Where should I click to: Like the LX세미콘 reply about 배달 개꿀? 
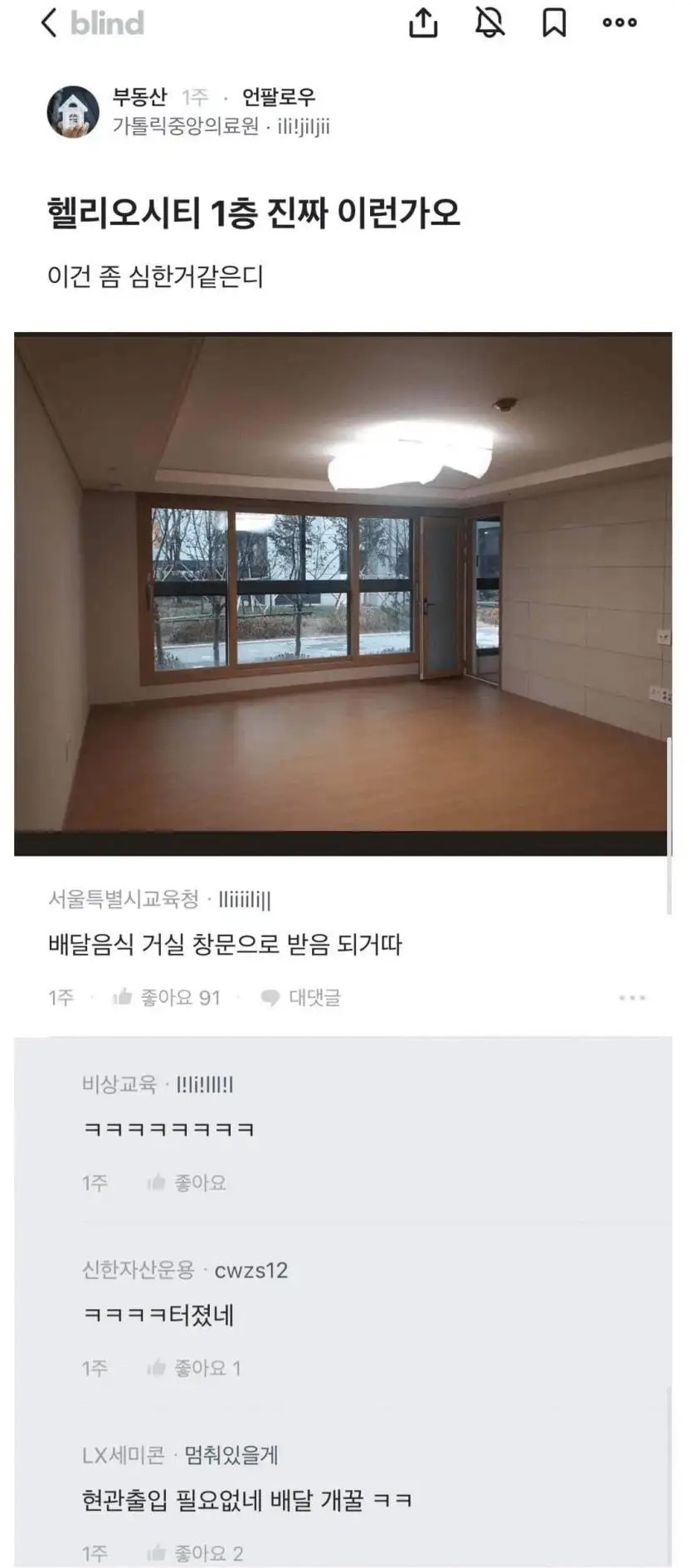pyautogui.click(x=194, y=1552)
